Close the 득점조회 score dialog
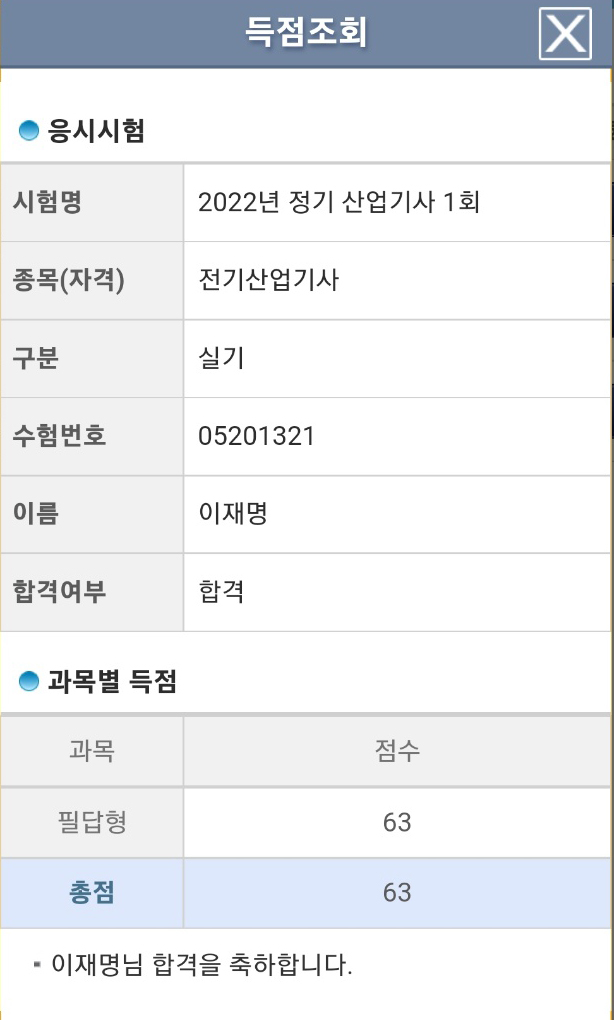Image resolution: width=614 pixels, height=1020 pixels. (565, 34)
